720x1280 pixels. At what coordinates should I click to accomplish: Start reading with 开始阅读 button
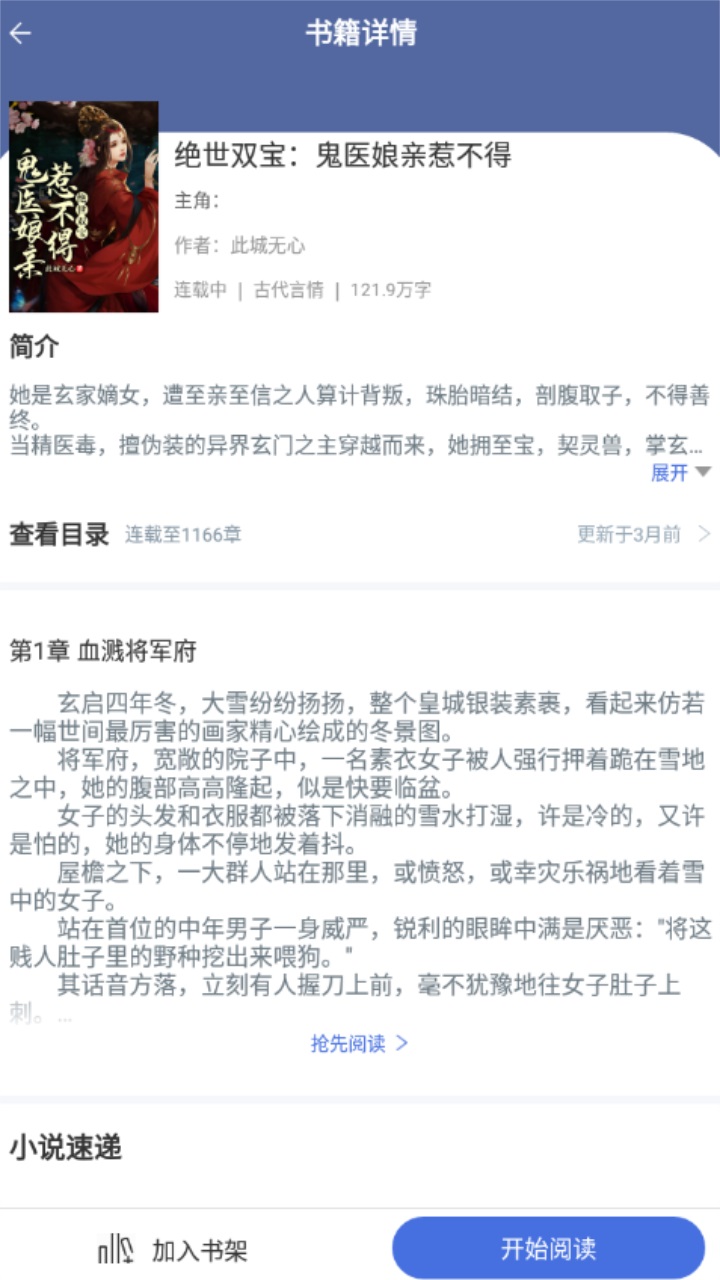pos(548,1248)
